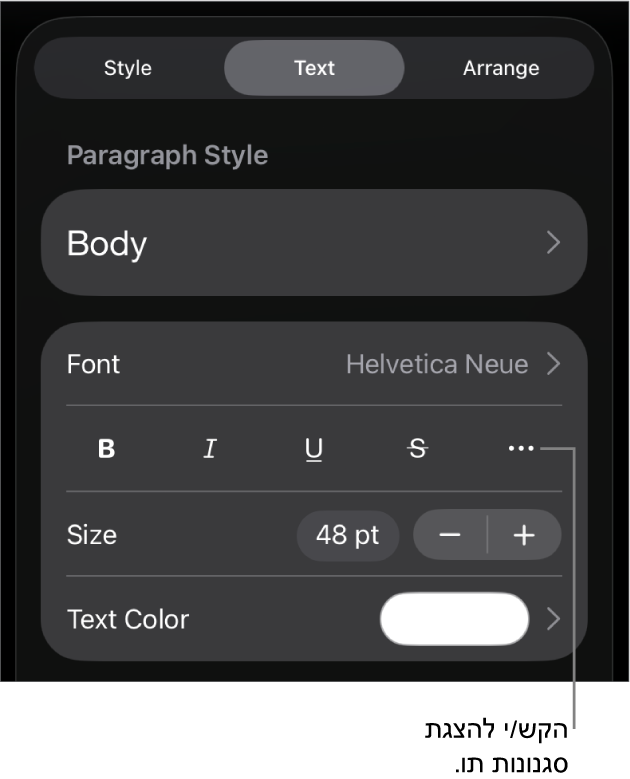Apply italic formatting
The height and width of the screenshot is (779, 630).
pos(210,449)
